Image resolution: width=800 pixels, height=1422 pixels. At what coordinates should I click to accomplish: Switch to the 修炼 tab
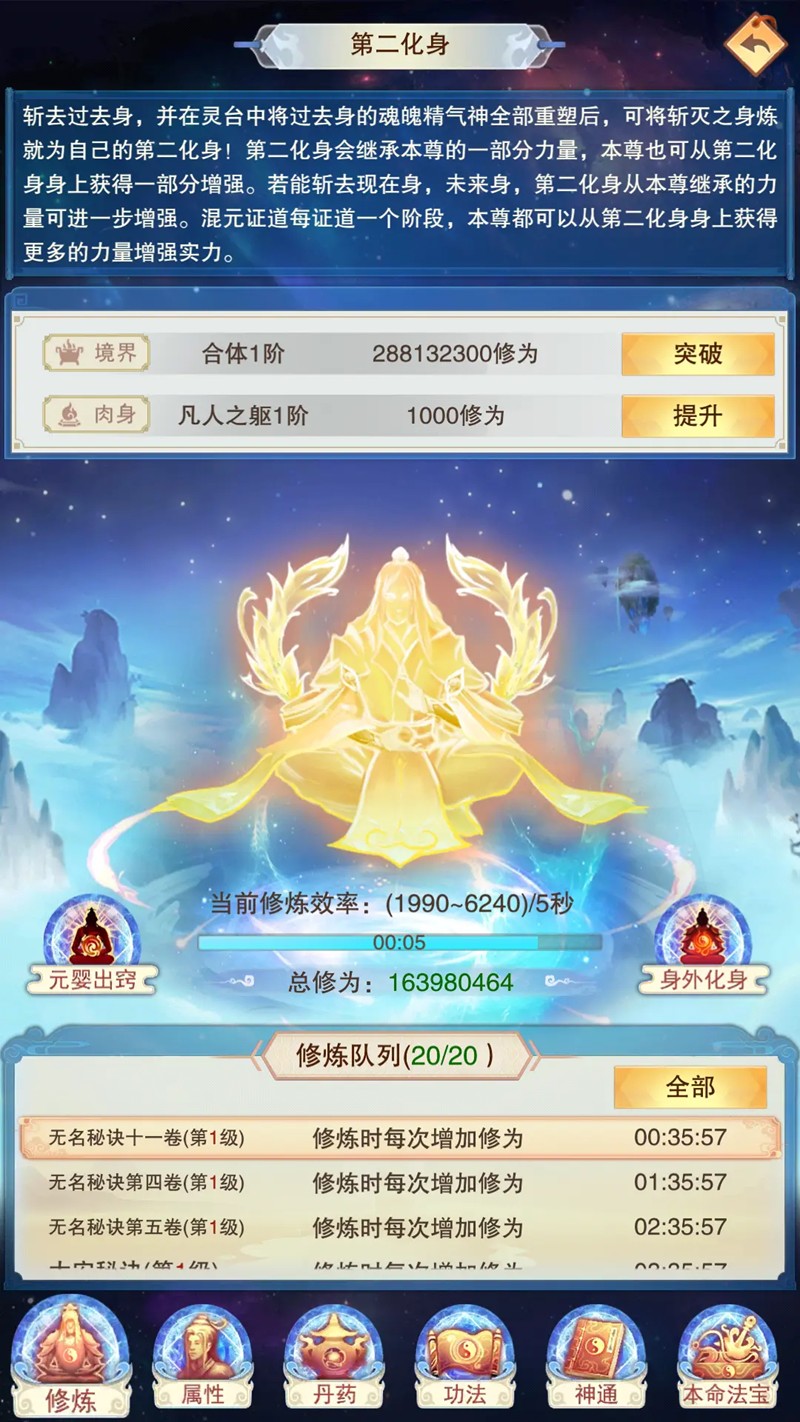pos(71,1358)
